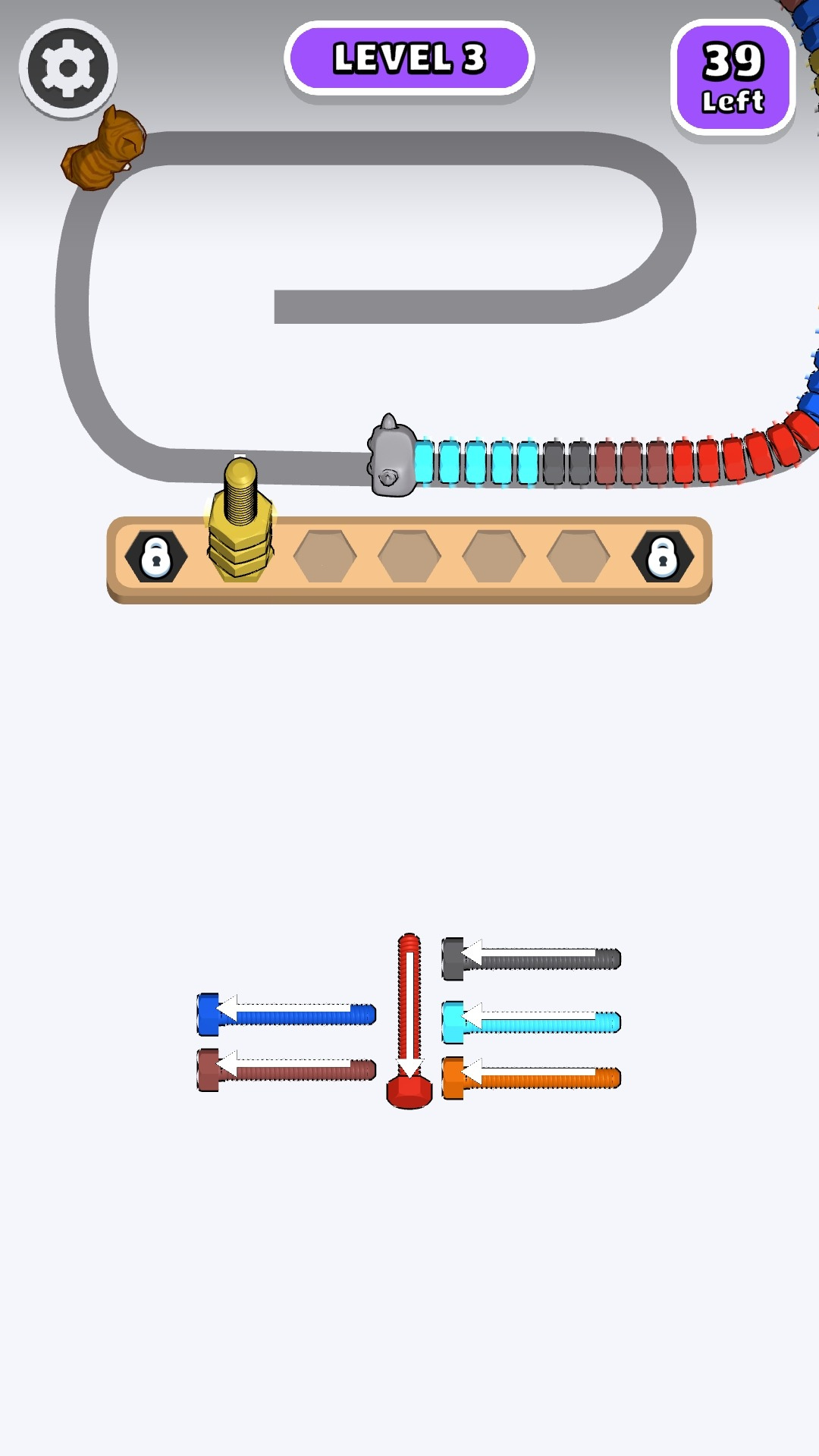Select the cyan screw

pos(531,1022)
